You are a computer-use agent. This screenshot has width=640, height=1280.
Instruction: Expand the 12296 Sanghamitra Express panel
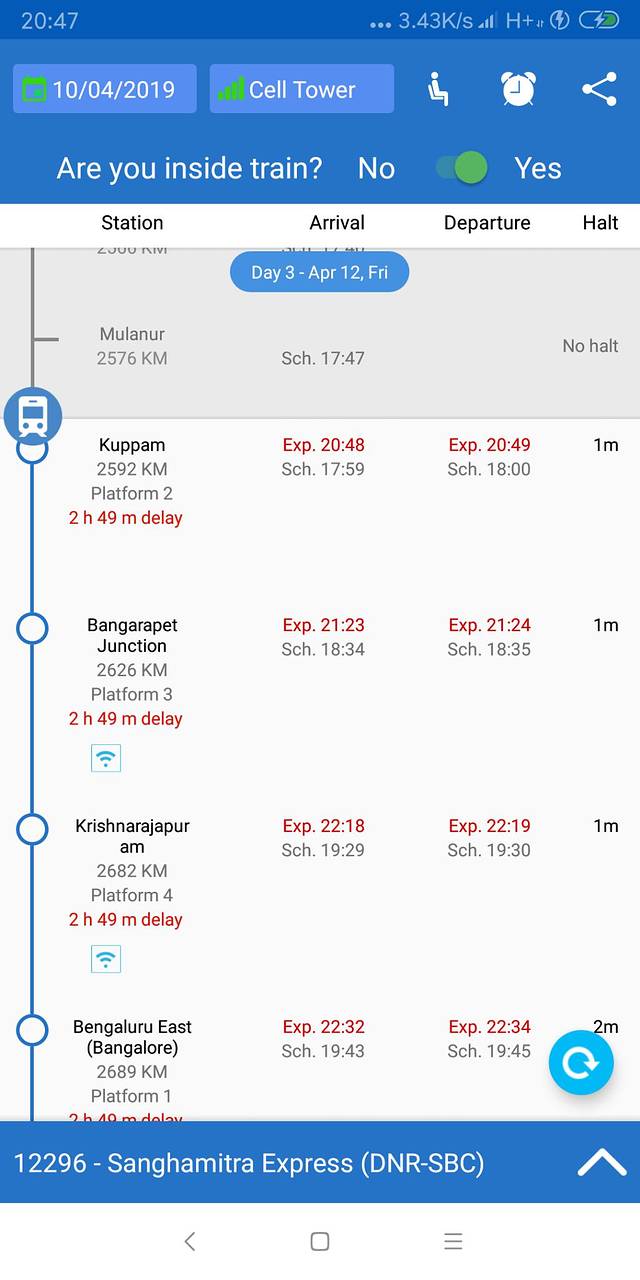coord(602,1163)
